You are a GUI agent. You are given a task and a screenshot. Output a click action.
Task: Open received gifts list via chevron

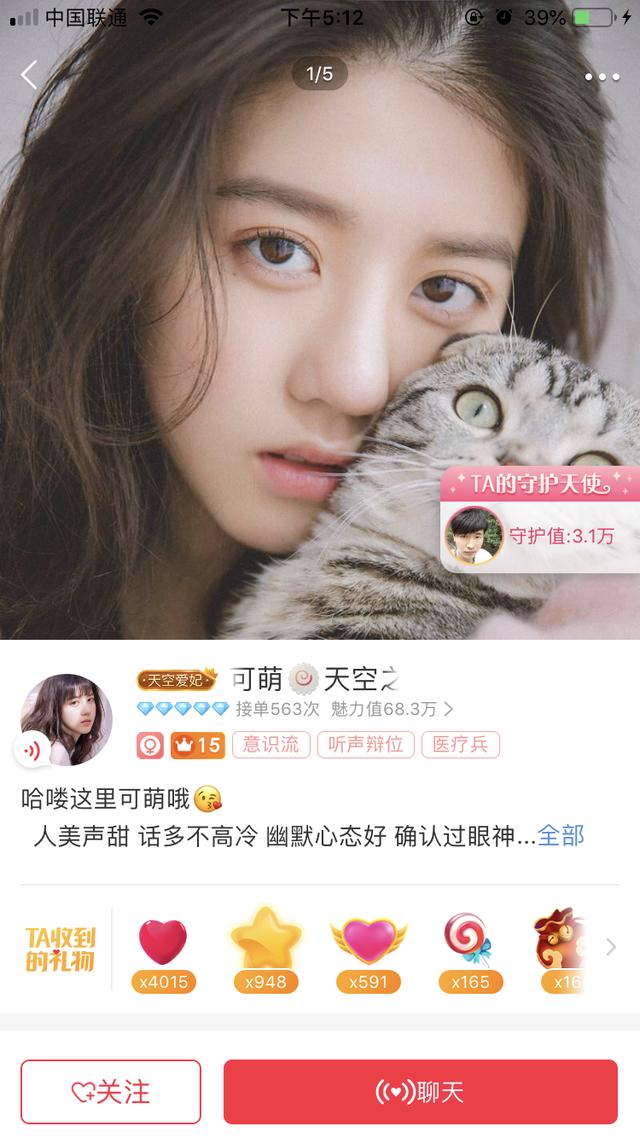[611, 946]
